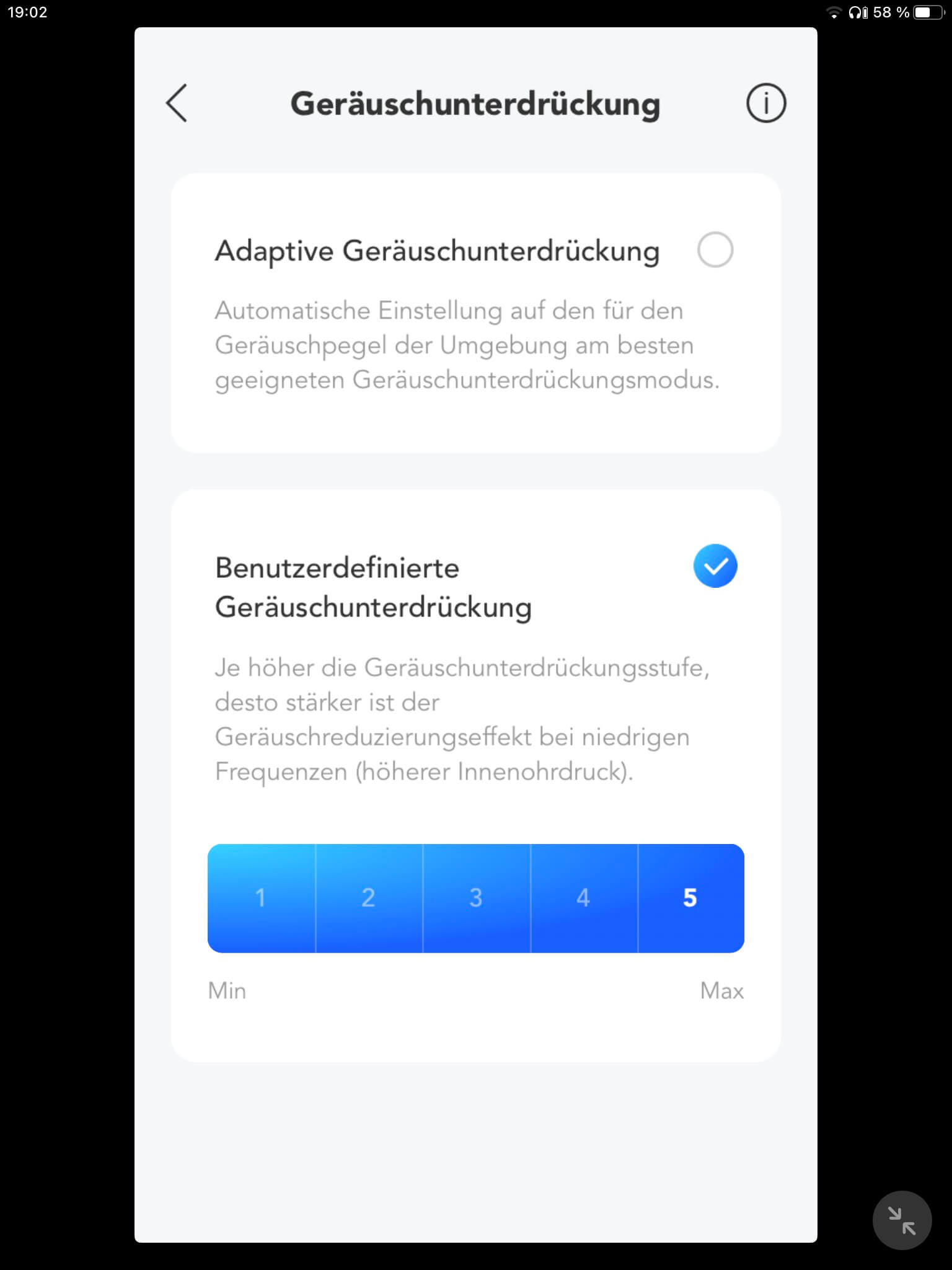This screenshot has height=1270, width=952.
Task: Tap the Benutzerdefinierte Geräuschunterdrückung checkmark
Action: click(715, 566)
